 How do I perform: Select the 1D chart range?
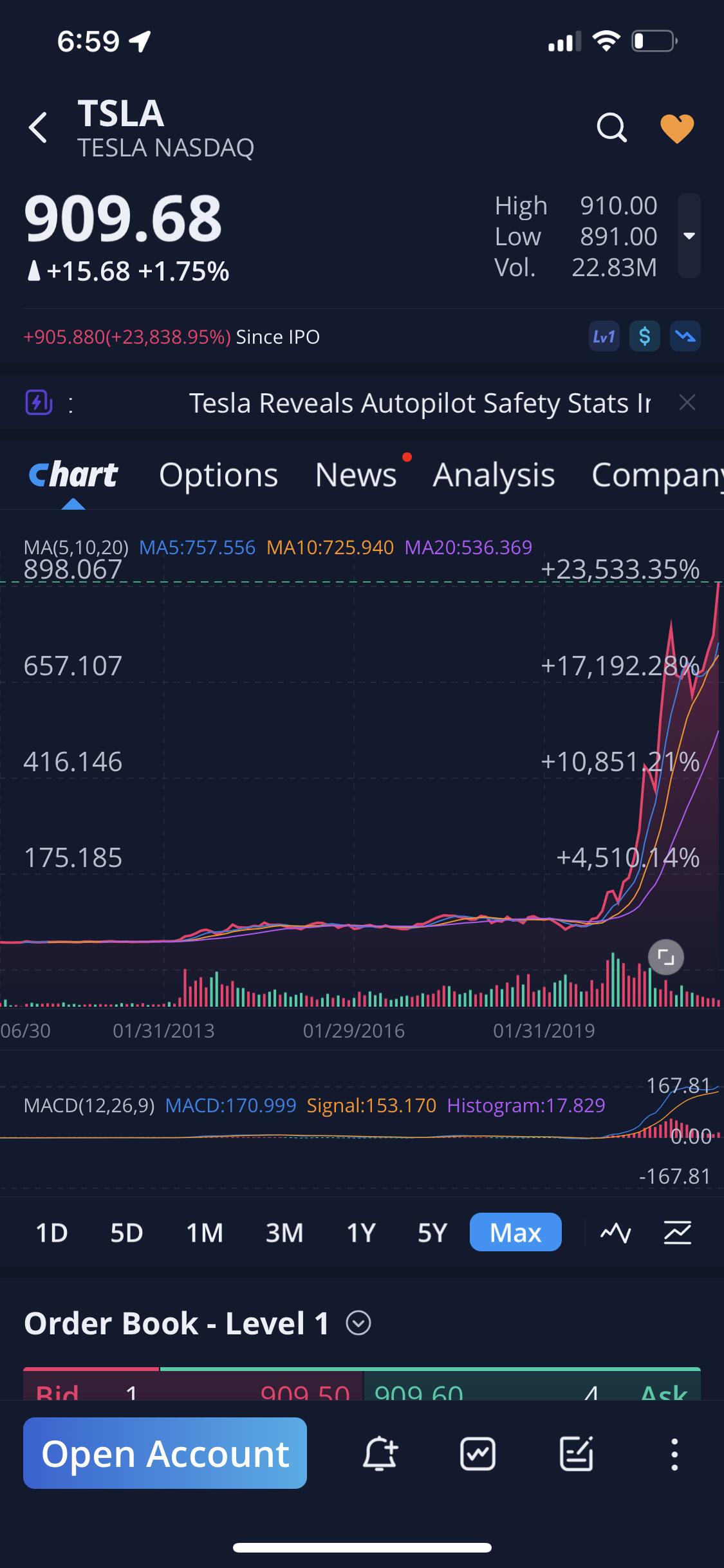coord(51,1233)
